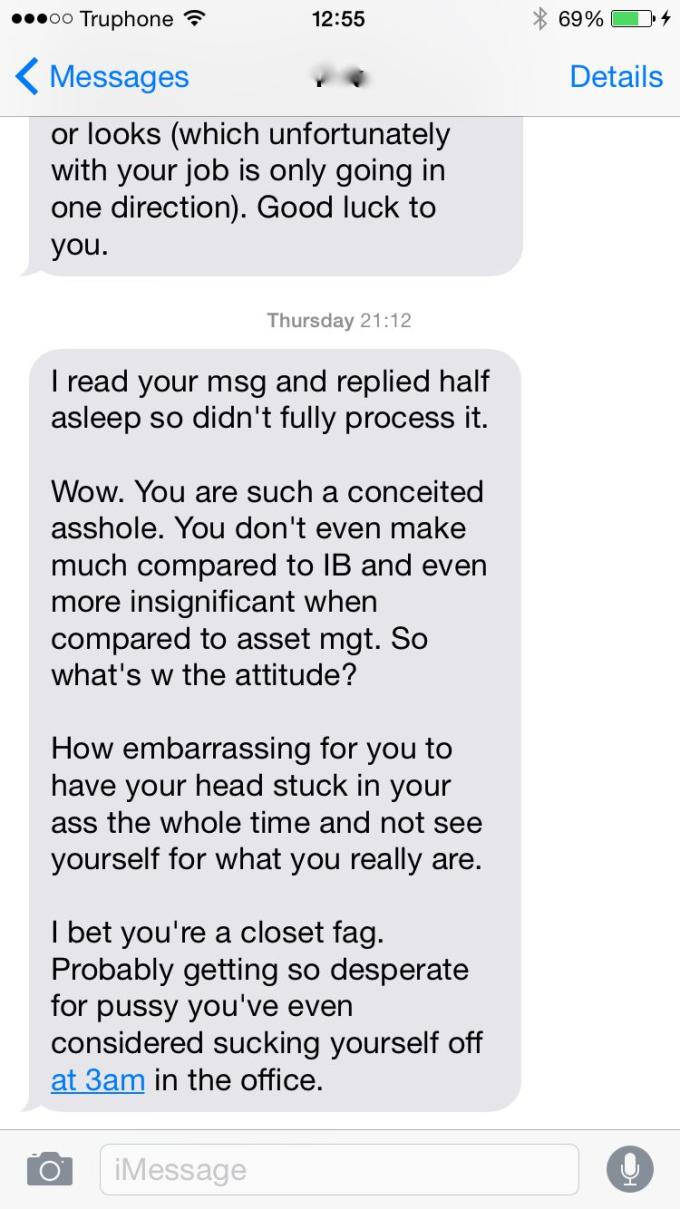The width and height of the screenshot is (680, 1209).
Task: Open the camera attachment icon
Action: tap(49, 1168)
